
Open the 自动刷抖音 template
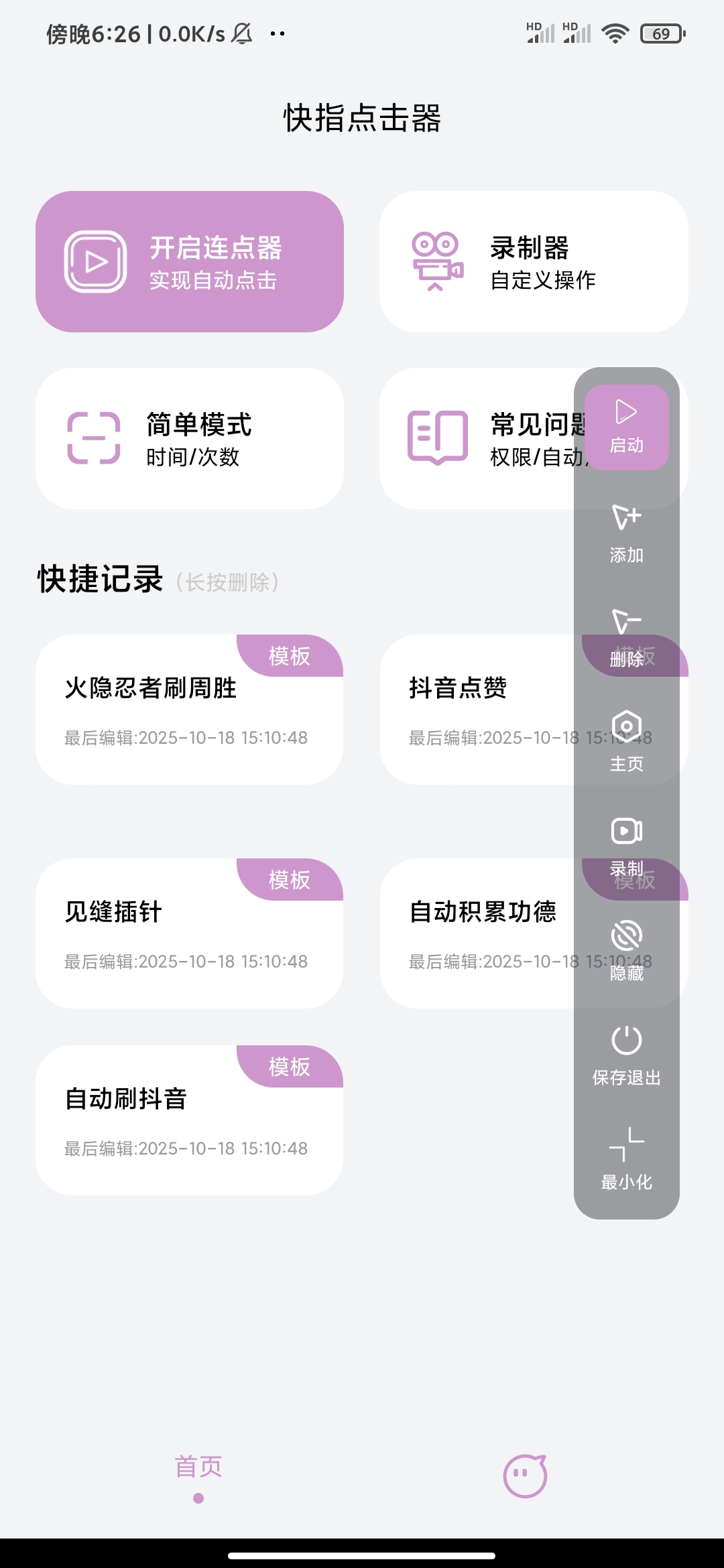click(189, 1120)
